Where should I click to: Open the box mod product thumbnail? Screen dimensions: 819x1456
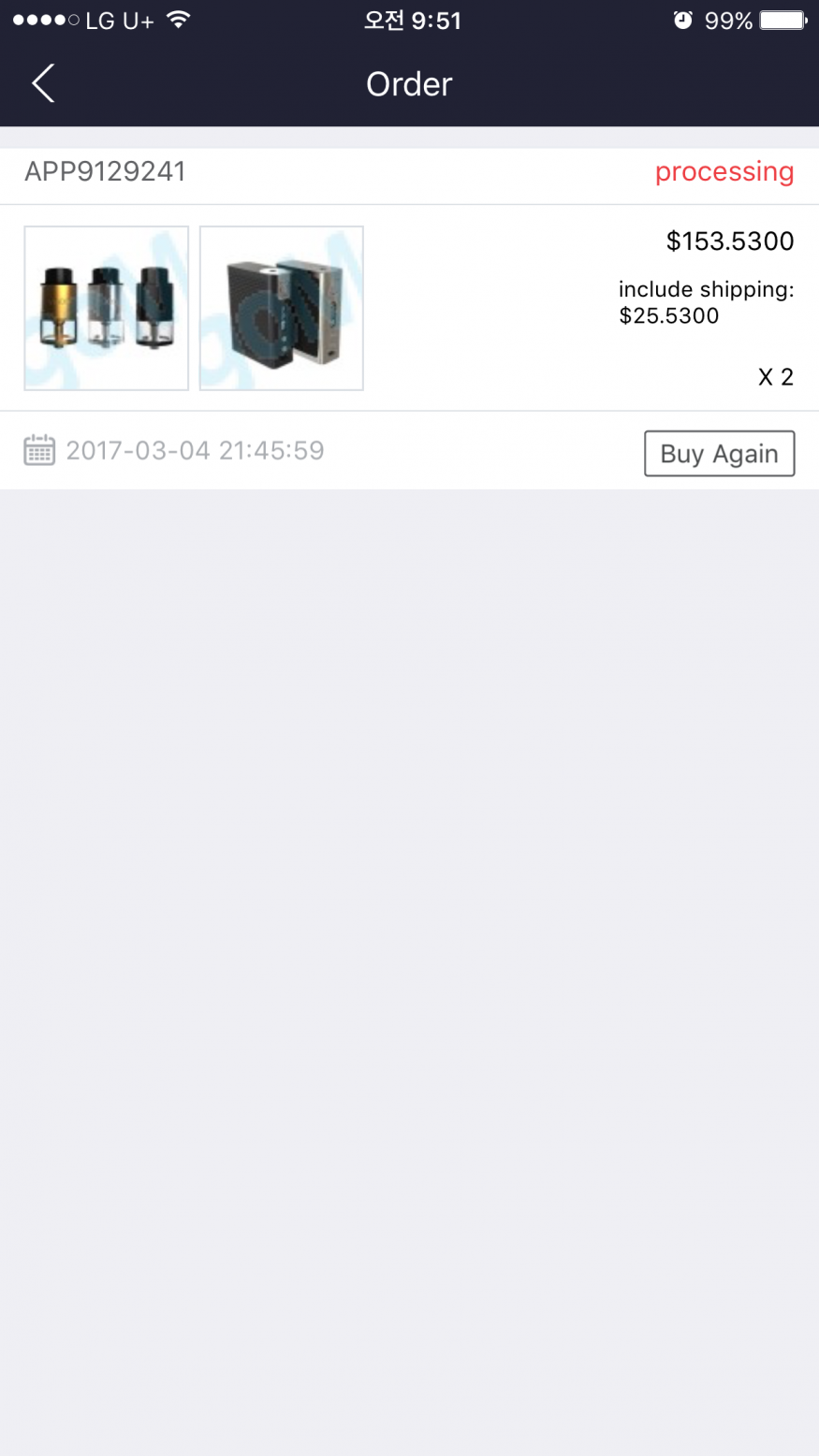282,308
